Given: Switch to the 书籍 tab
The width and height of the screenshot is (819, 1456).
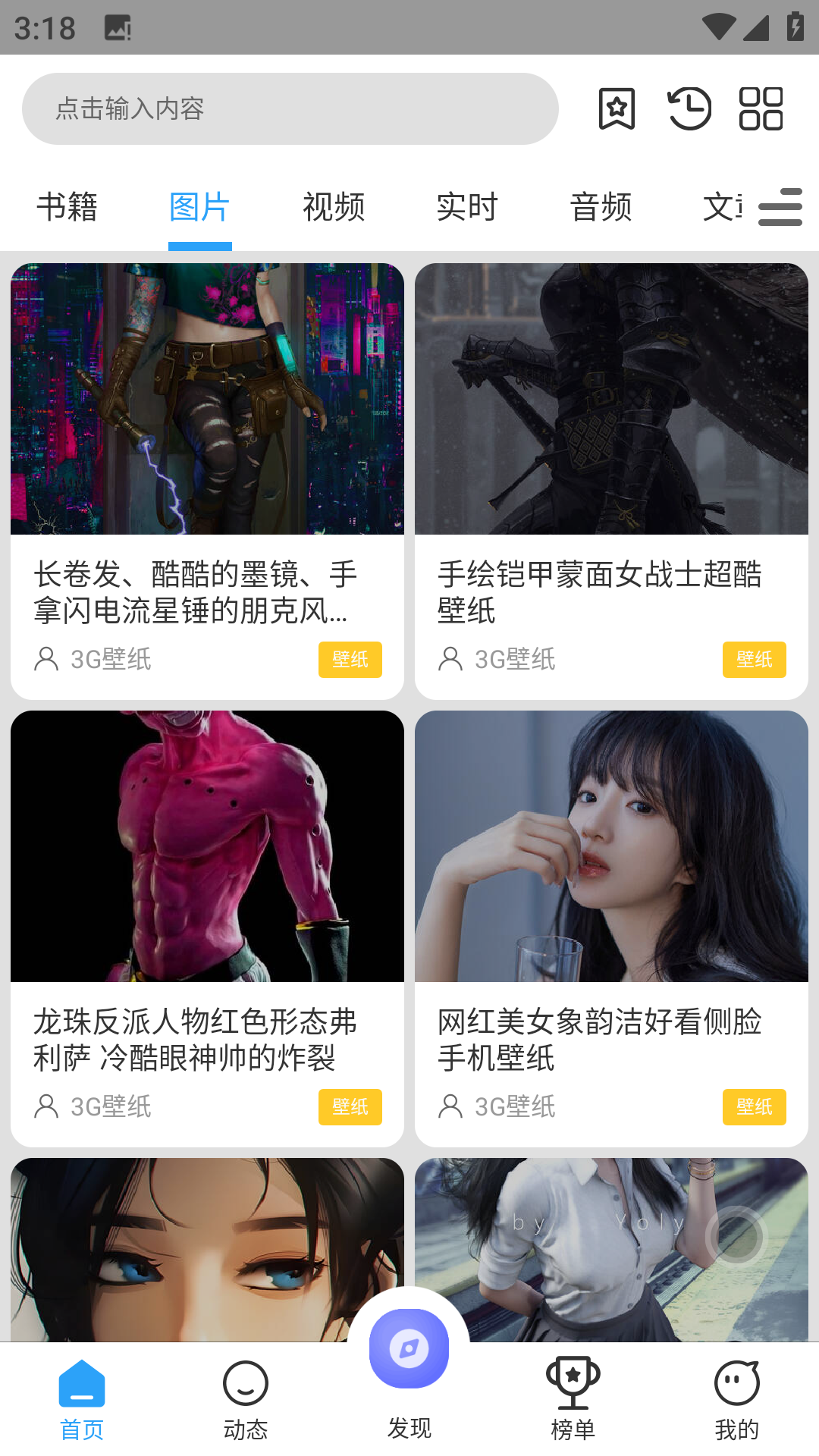Looking at the screenshot, I should (68, 207).
